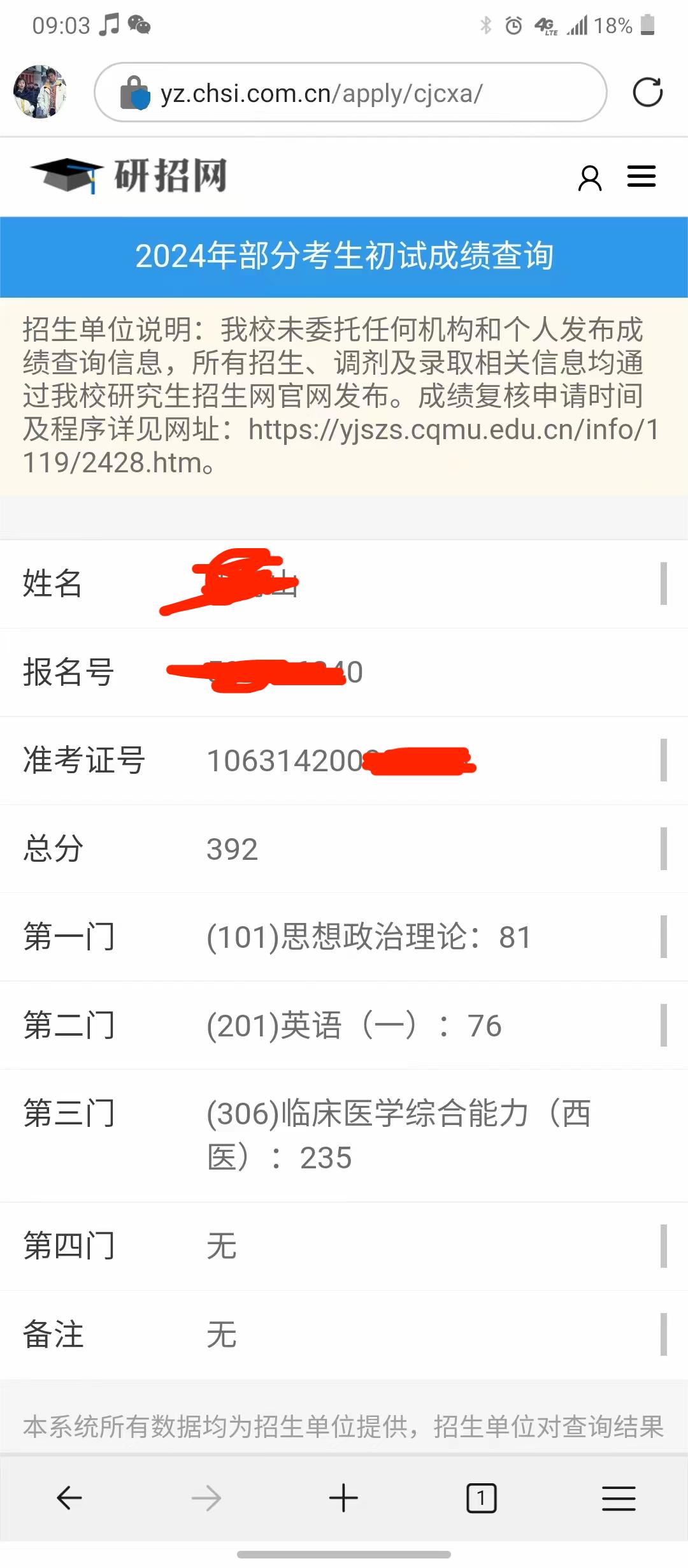
Task: Tap the yz.chsi.com.cn address bar
Action: click(350, 92)
